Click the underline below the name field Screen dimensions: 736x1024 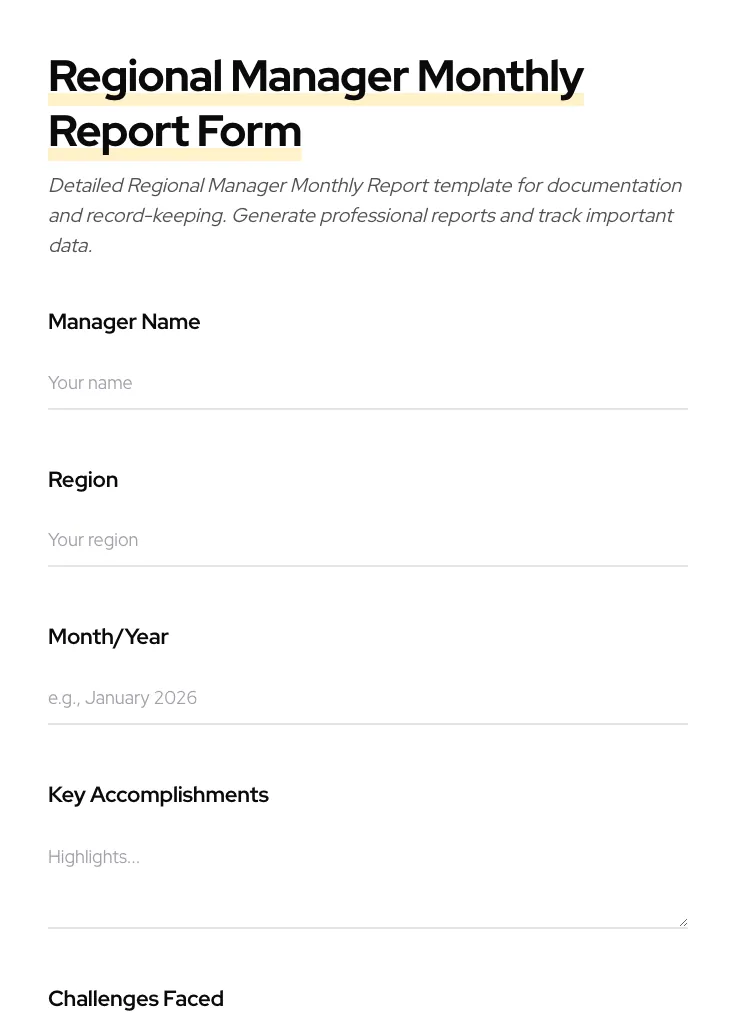coord(368,409)
